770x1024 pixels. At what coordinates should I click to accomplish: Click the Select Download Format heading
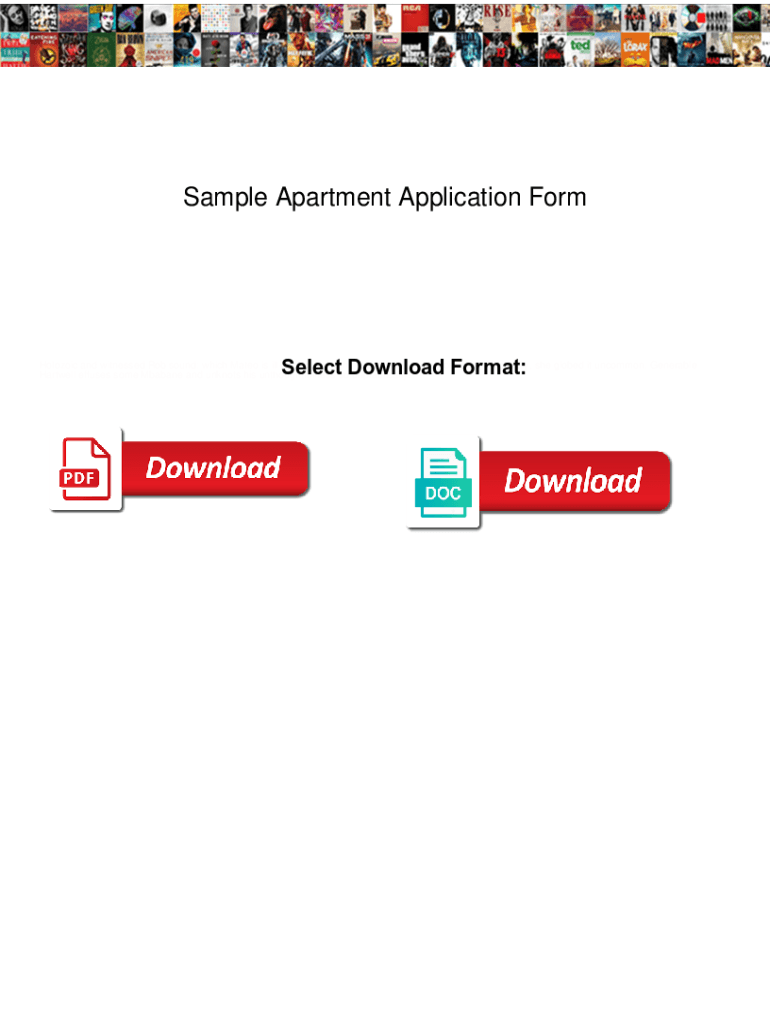pyautogui.click(x=402, y=367)
